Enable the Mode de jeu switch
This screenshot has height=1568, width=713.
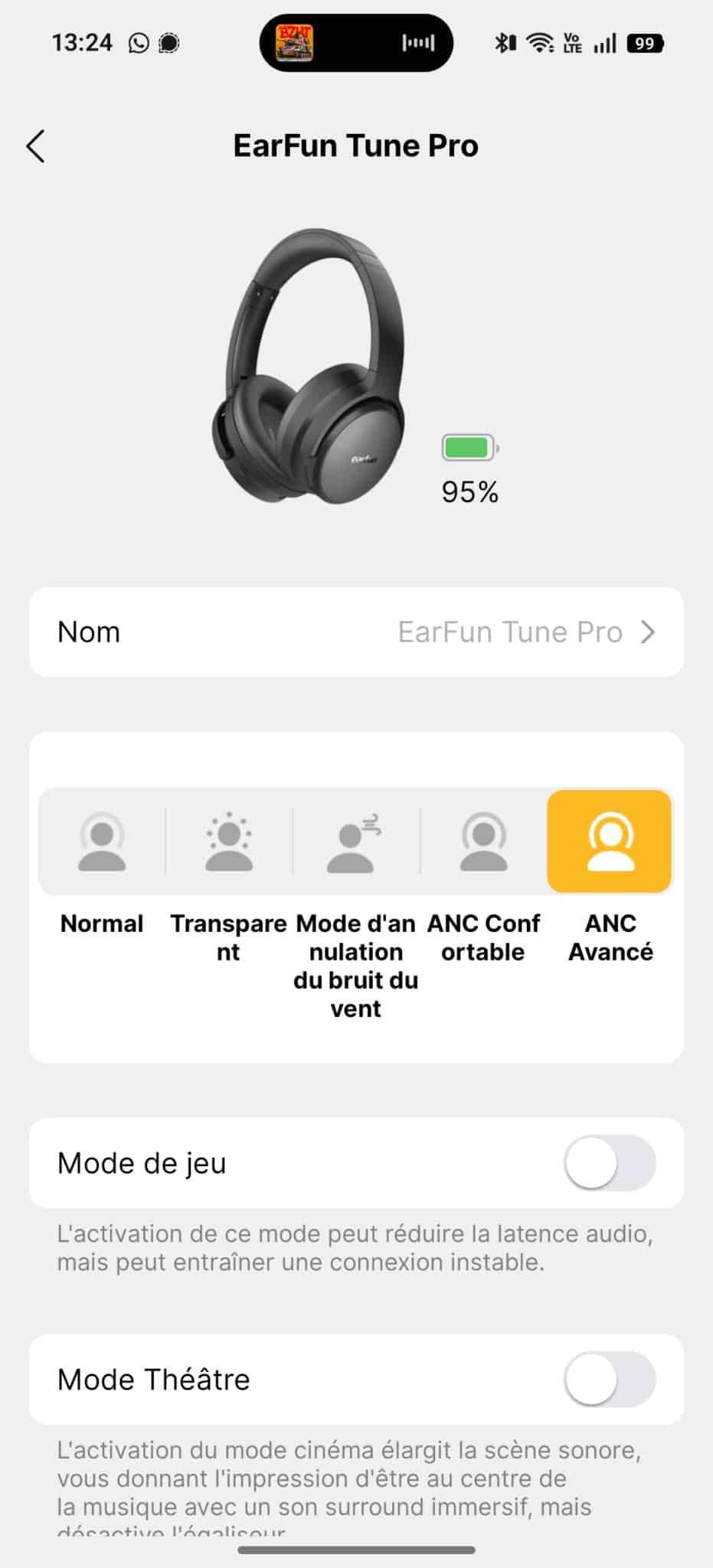(610, 1162)
